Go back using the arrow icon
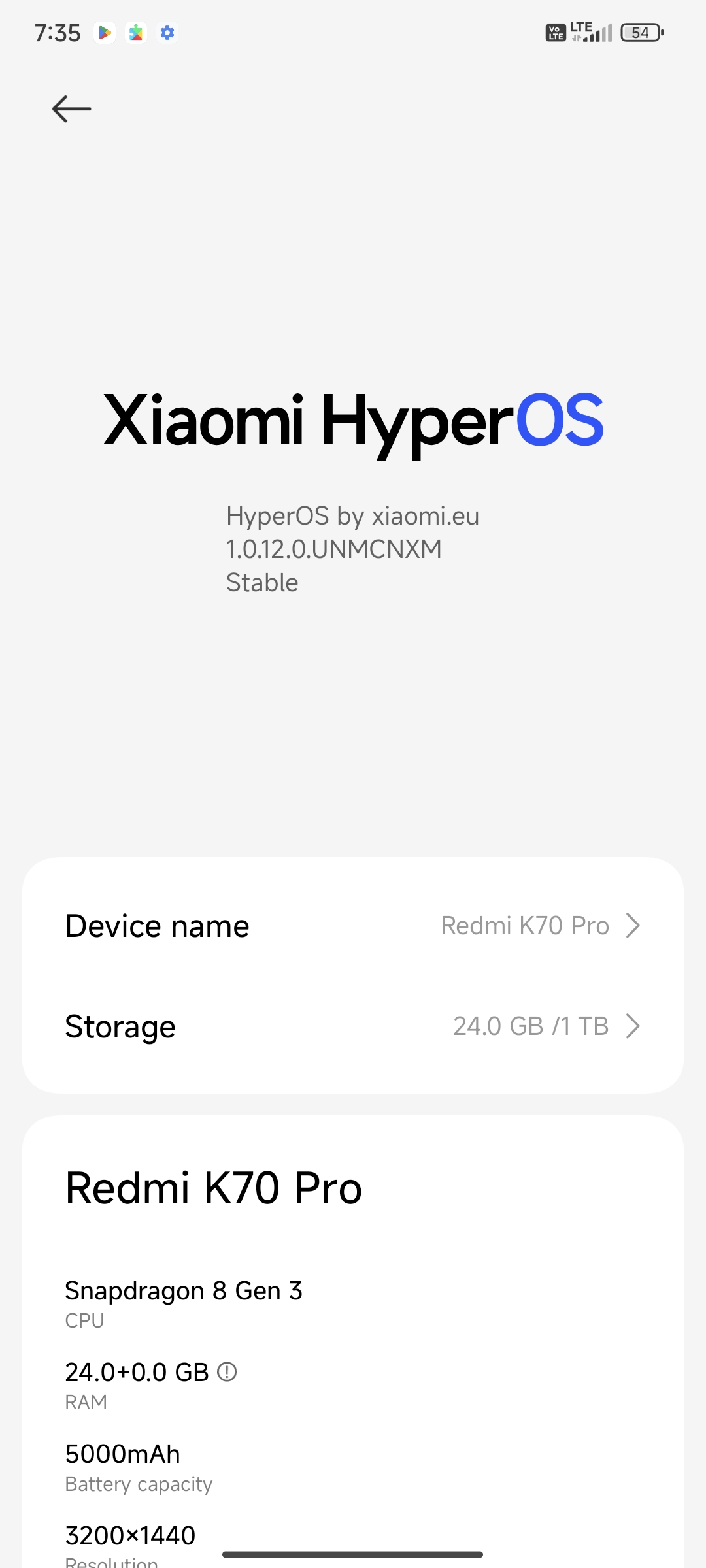Screen dimensions: 706x1568 [71, 108]
